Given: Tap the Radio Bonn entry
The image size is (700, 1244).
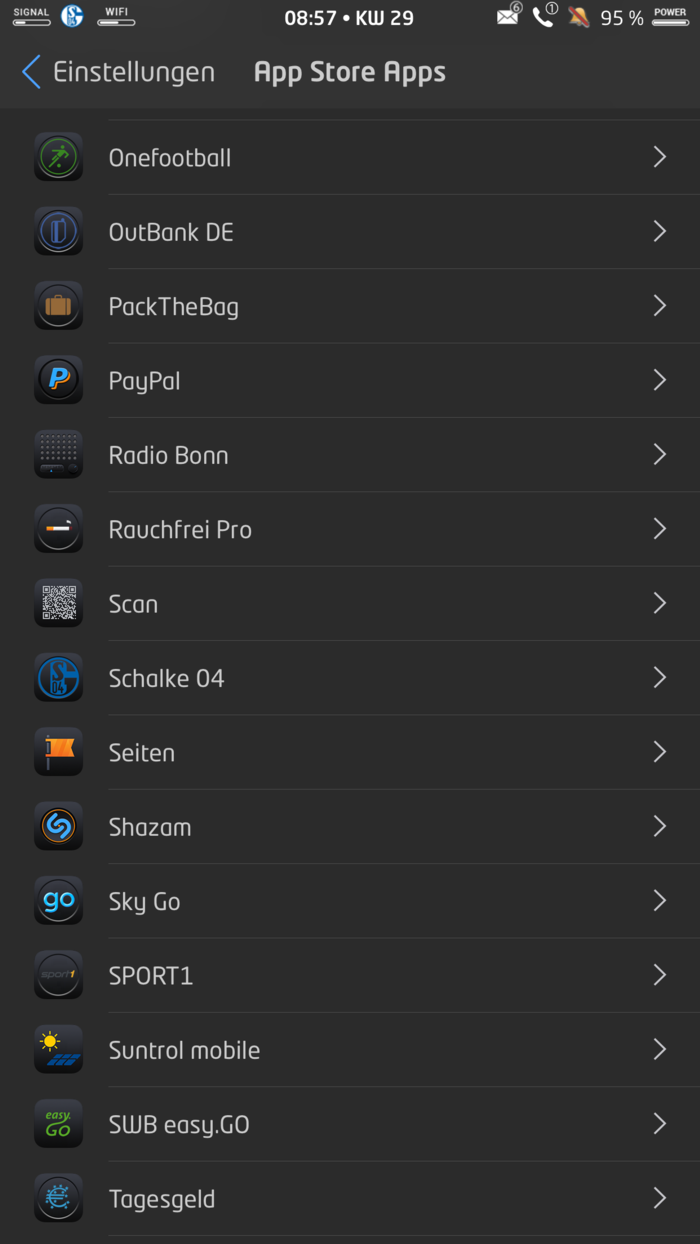Looking at the screenshot, I should (350, 455).
